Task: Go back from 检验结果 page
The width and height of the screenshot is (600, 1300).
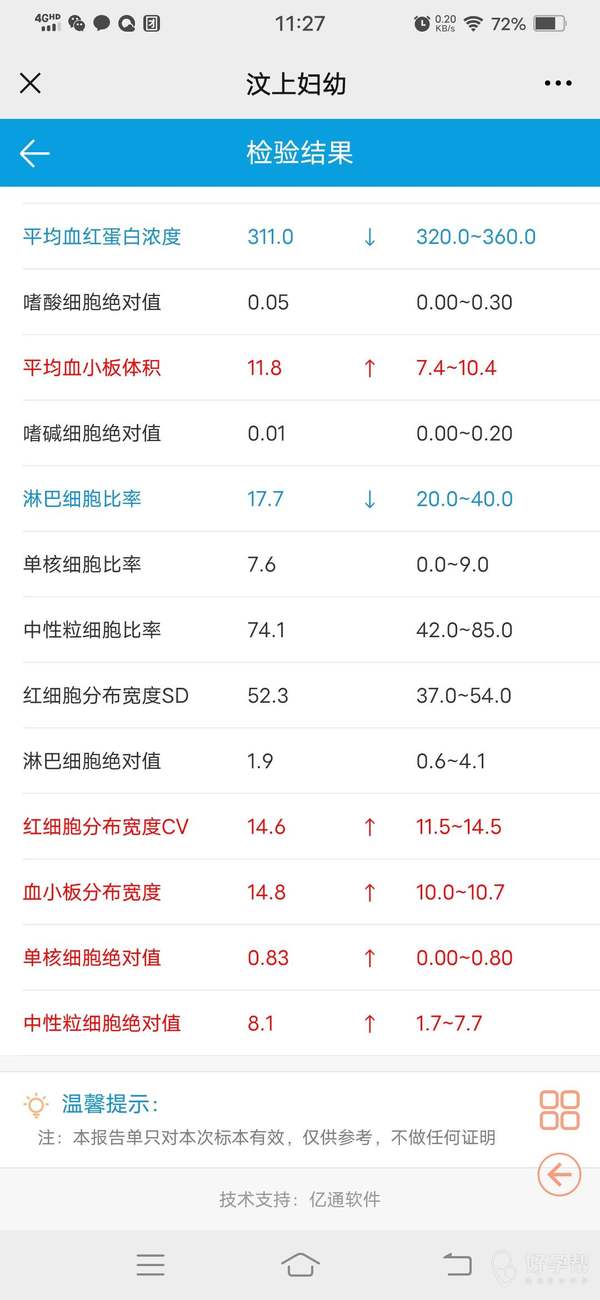Action: [x=34, y=153]
